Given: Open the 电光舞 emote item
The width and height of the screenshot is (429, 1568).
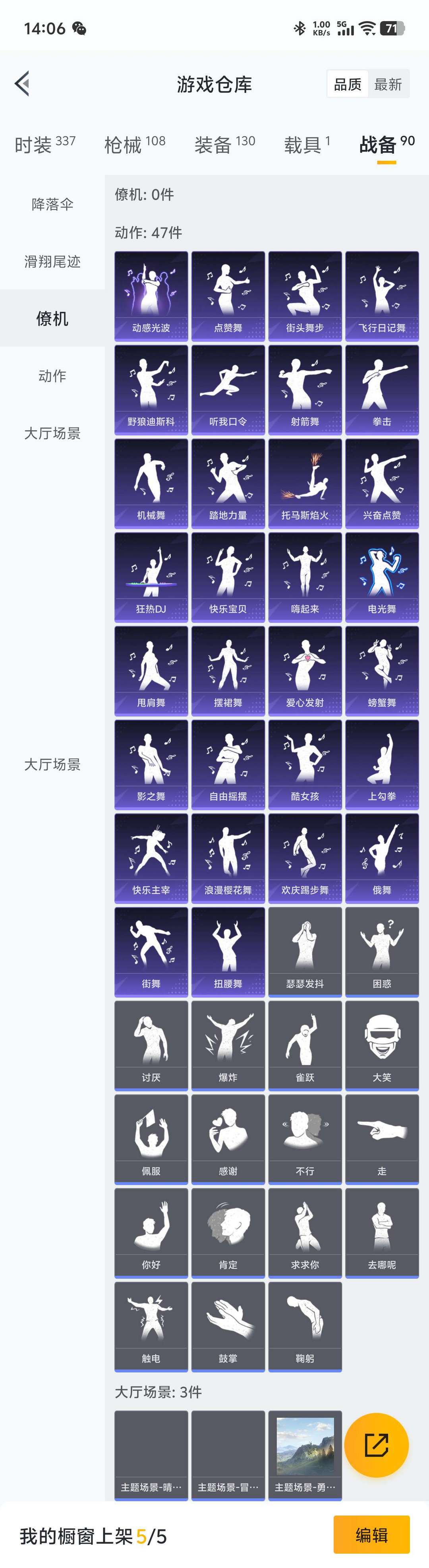Looking at the screenshot, I should coord(382,576).
